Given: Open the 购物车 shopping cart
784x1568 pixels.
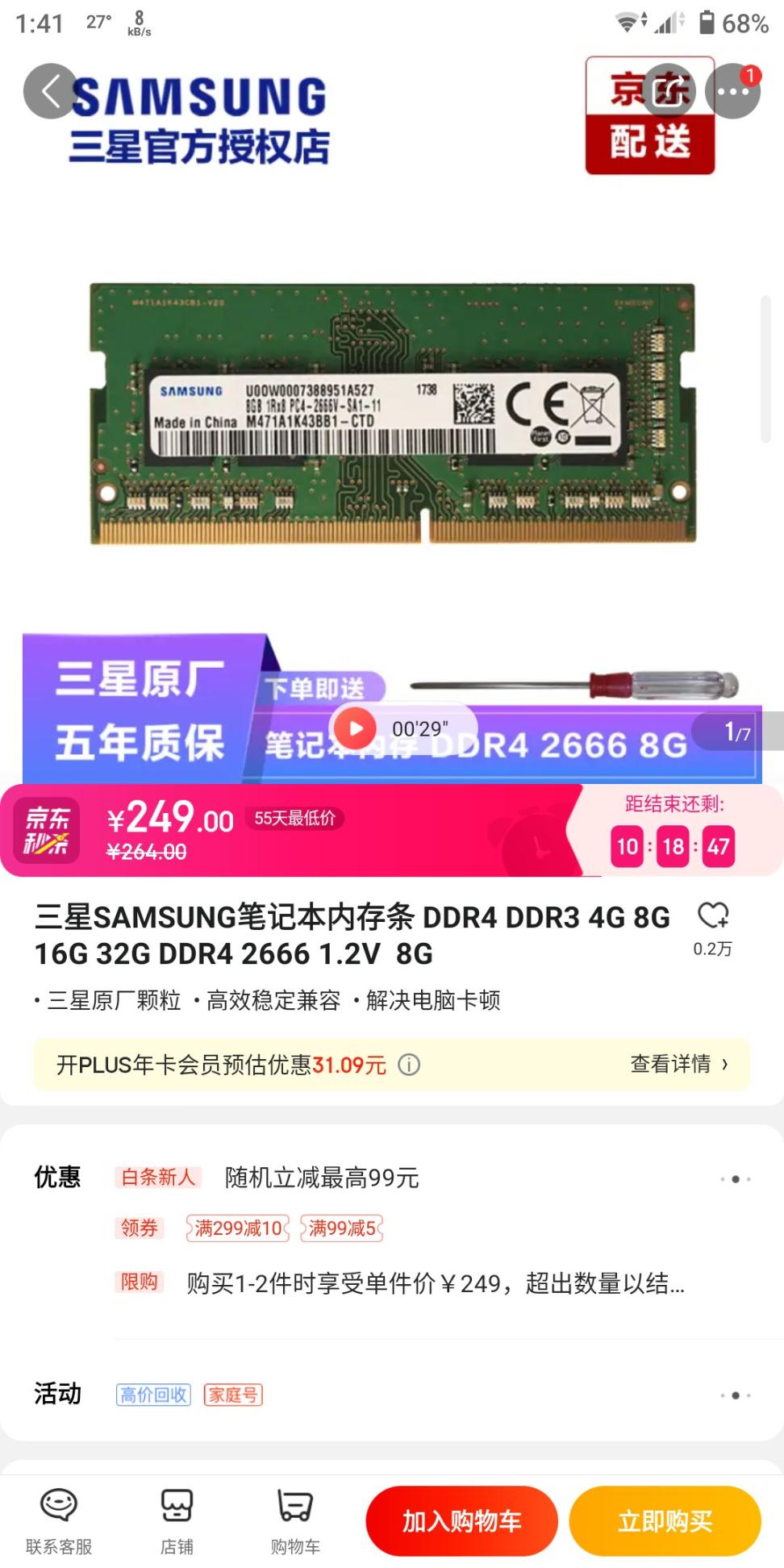Looking at the screenshot, I should (295, 1521).
